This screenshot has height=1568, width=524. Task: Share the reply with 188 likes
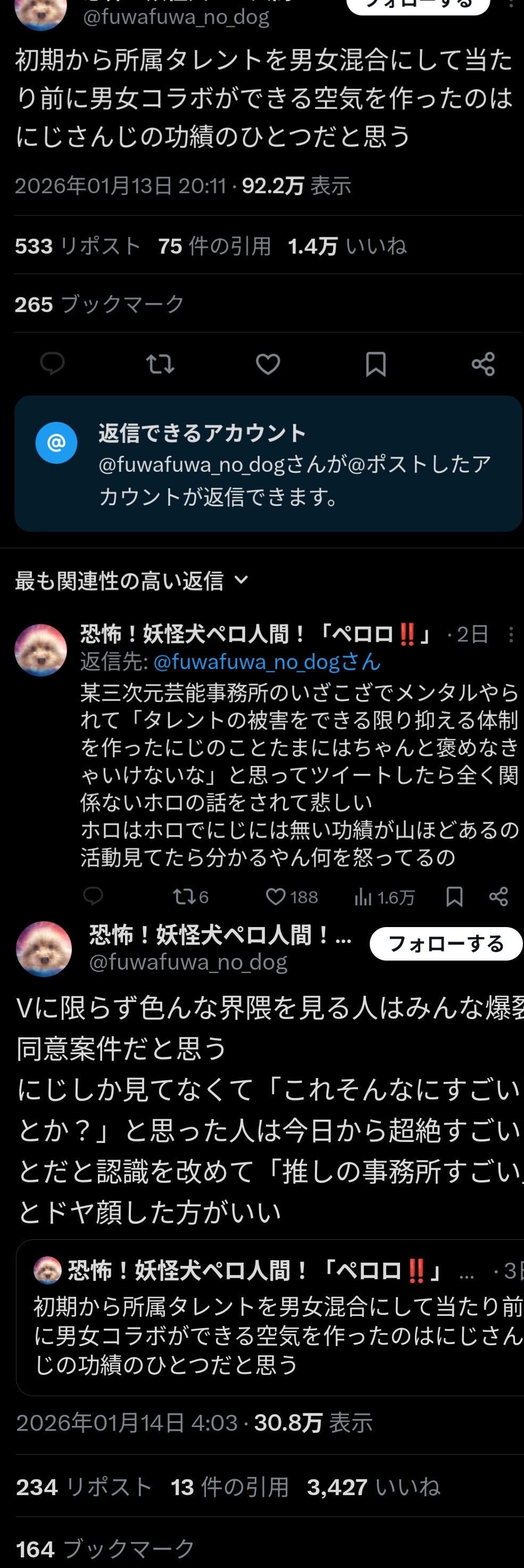click(x=498, y=896)
